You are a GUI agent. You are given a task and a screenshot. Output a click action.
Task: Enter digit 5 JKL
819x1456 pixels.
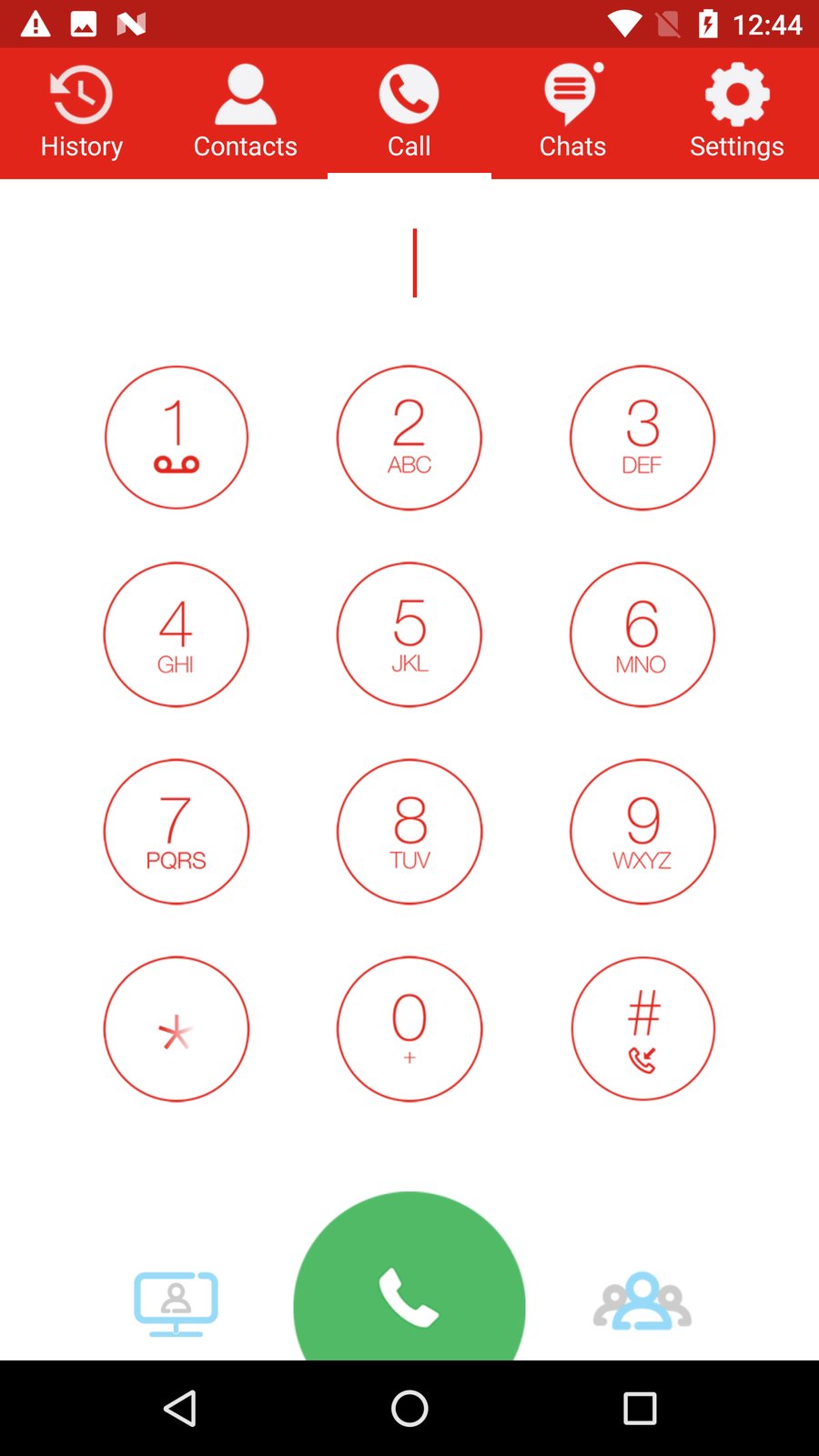[409, 634]
